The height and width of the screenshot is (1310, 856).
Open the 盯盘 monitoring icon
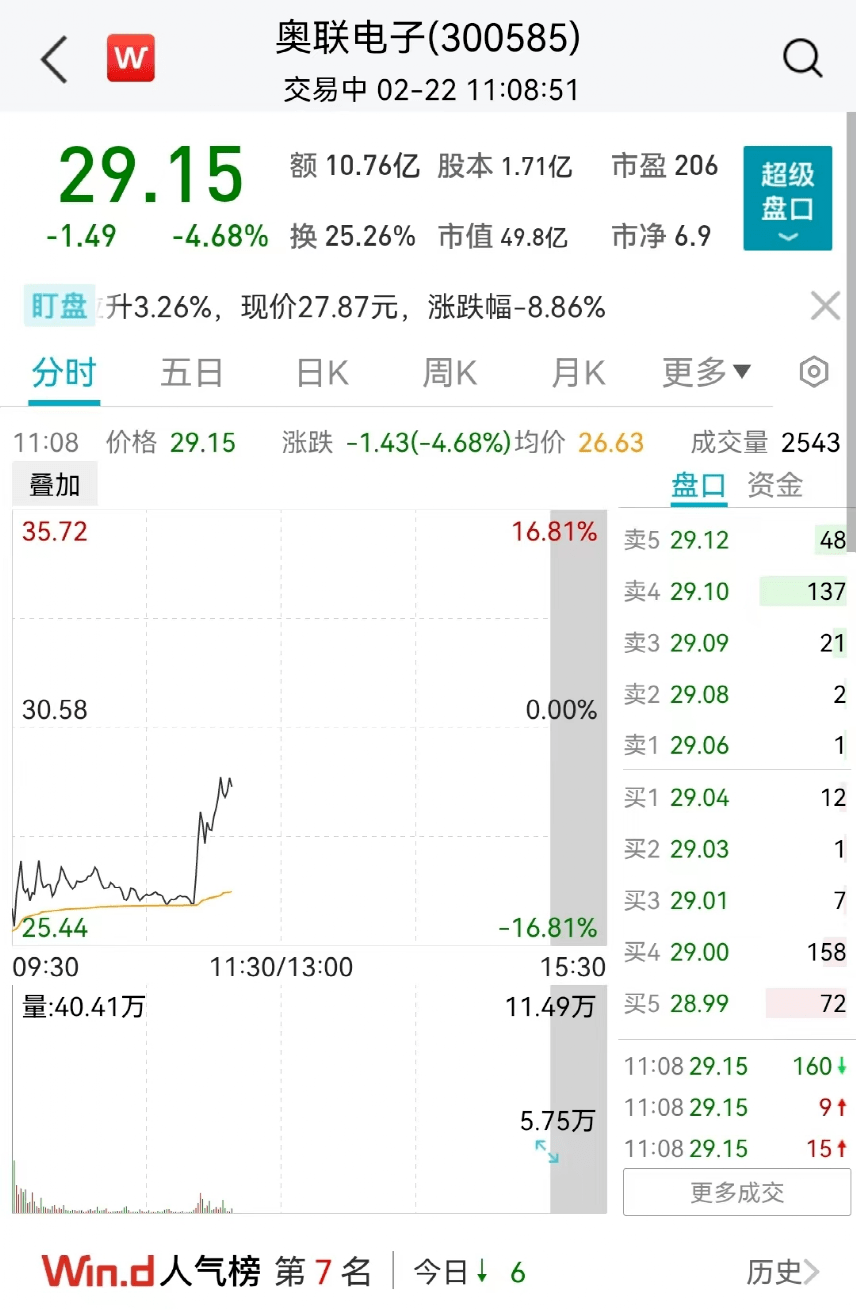(59, 306)
